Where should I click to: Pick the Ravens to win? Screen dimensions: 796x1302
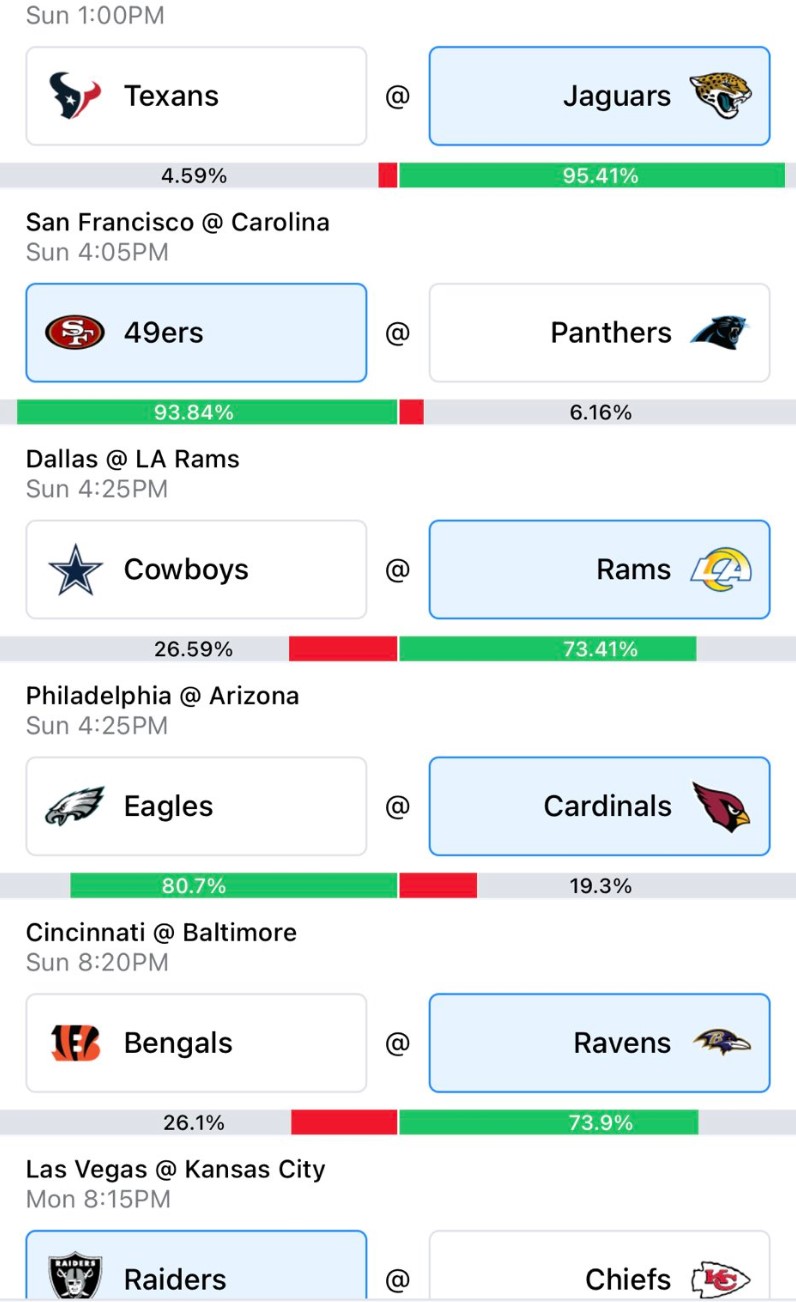pos(600,1043)
